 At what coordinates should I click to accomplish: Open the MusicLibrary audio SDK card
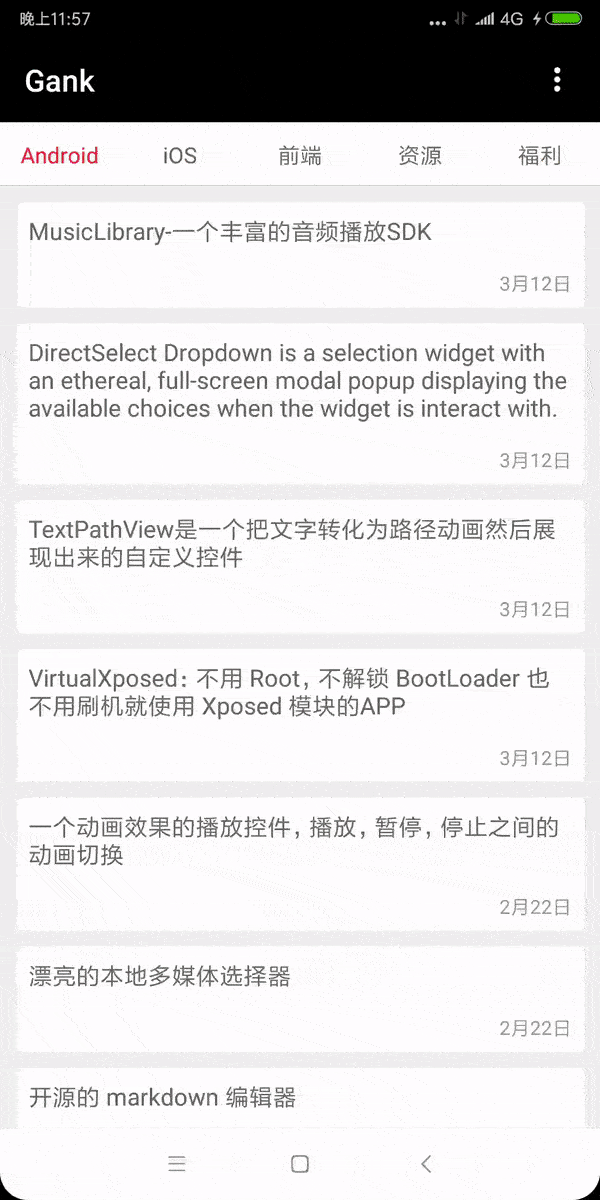point(300,254)
